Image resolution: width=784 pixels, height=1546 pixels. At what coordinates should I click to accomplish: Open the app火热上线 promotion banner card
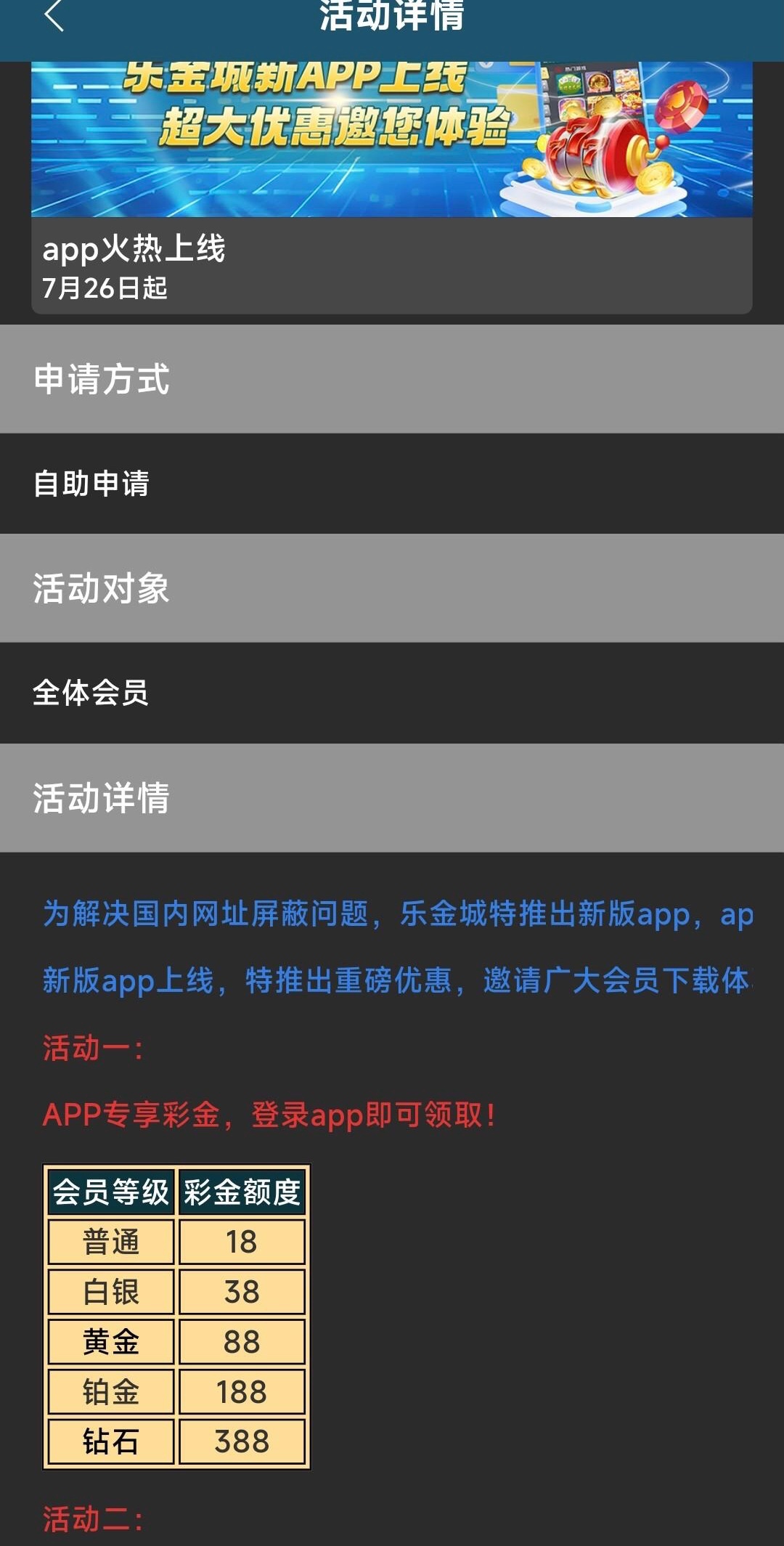(391, 189)
